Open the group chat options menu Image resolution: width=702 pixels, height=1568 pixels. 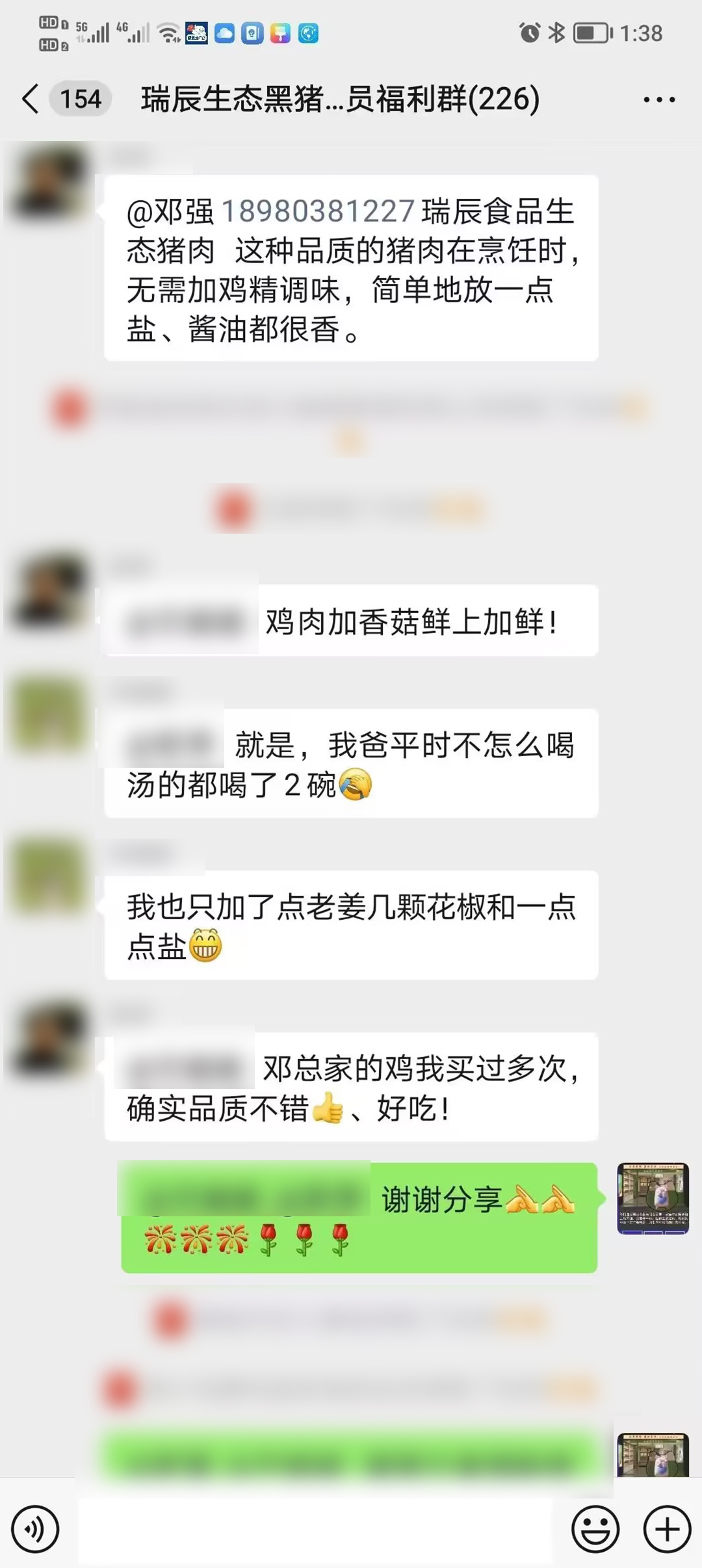[658, 99]
